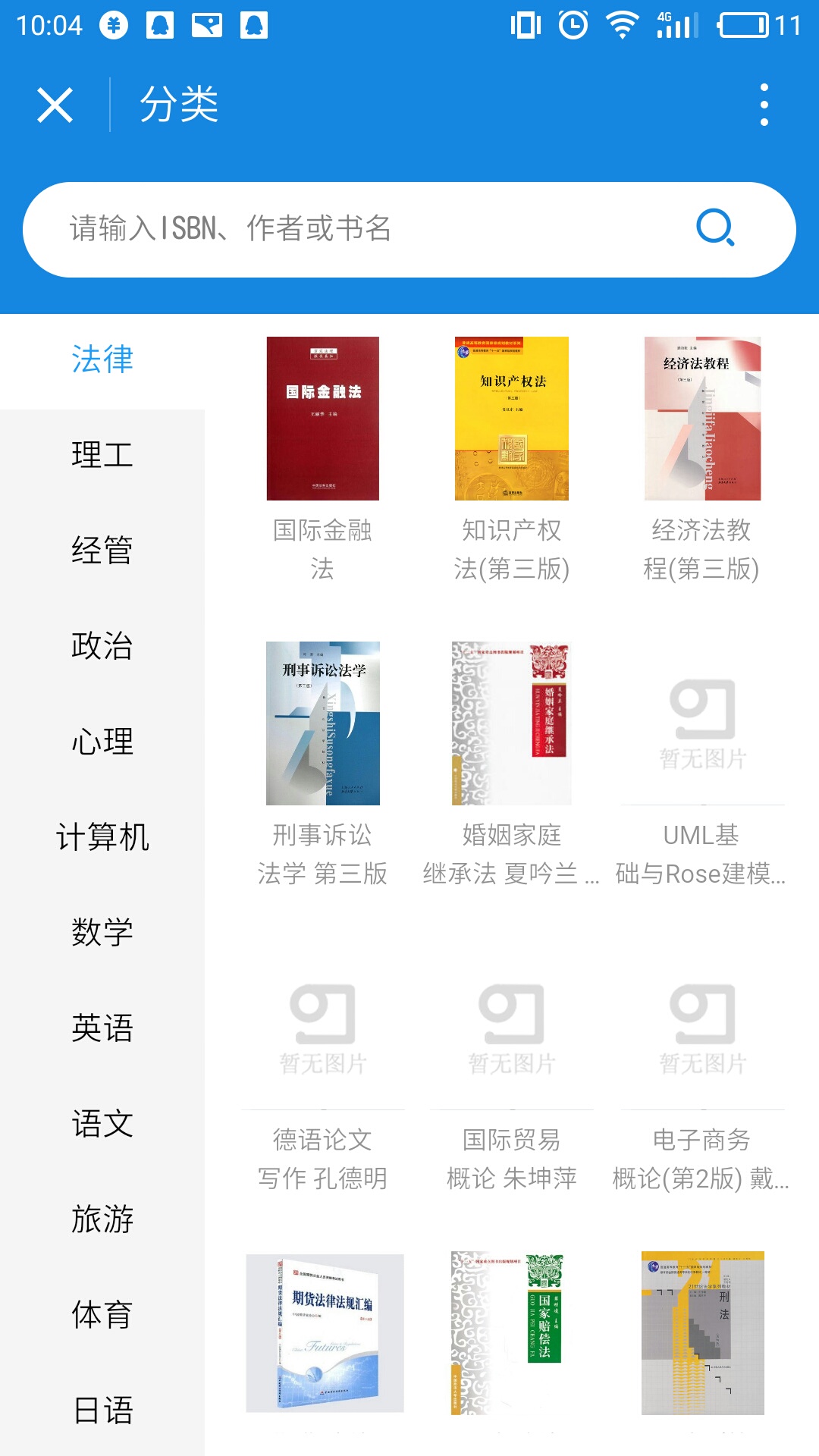Screen dimensions: 819x1456
Task: Select the 计算机 category
Action: pyautogui.click(x=102, y=837)
